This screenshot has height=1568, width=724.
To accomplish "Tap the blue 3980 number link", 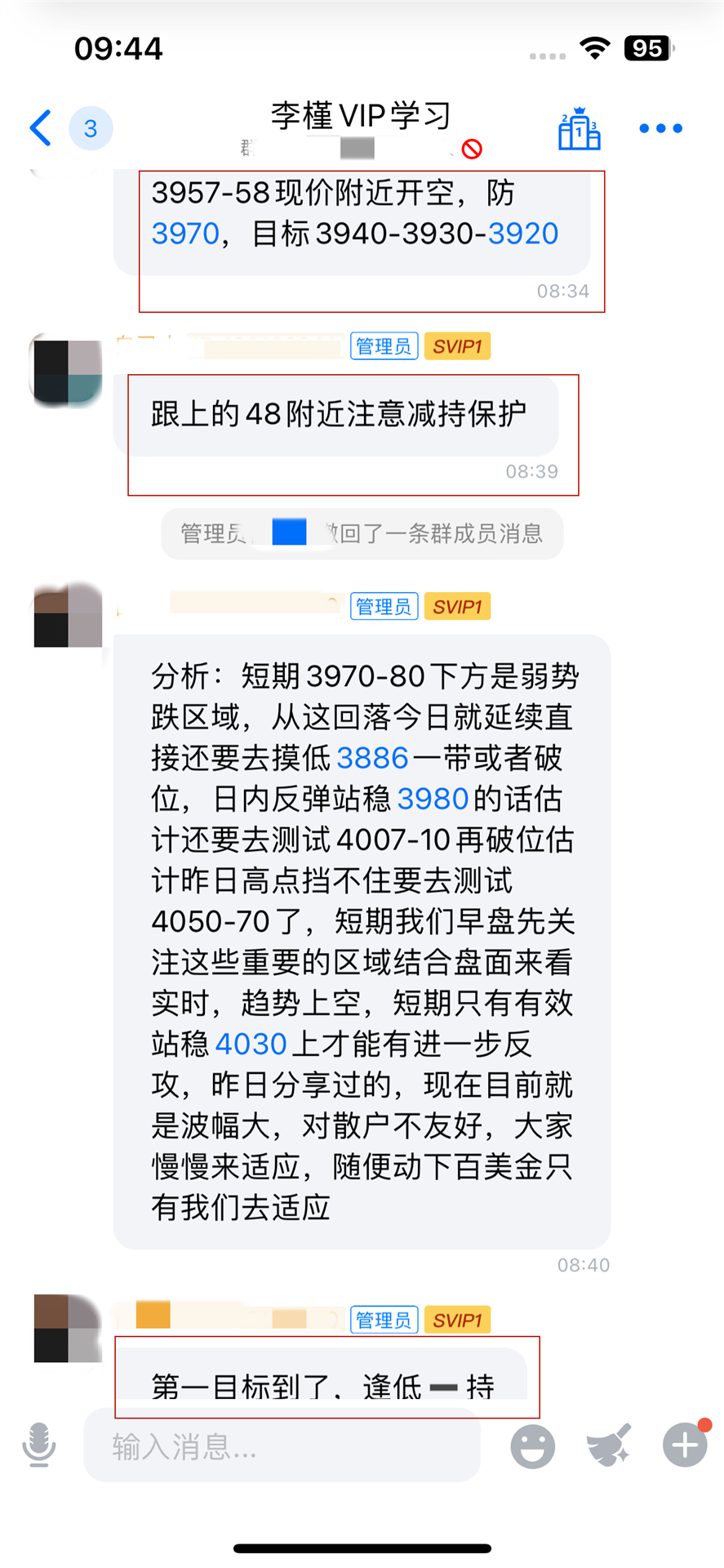I will coord(433,800).
